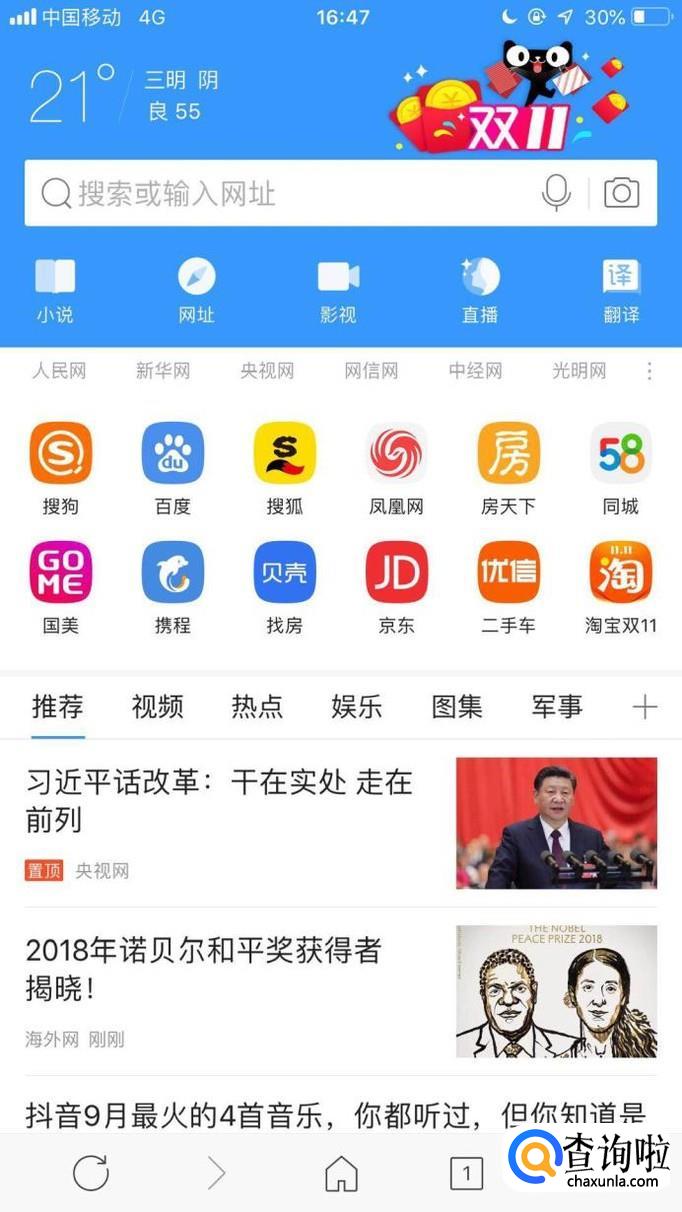This screenshot has height=1212, width=682.
Task: Open camera search icon in search bar
Action: pos(621,193)
